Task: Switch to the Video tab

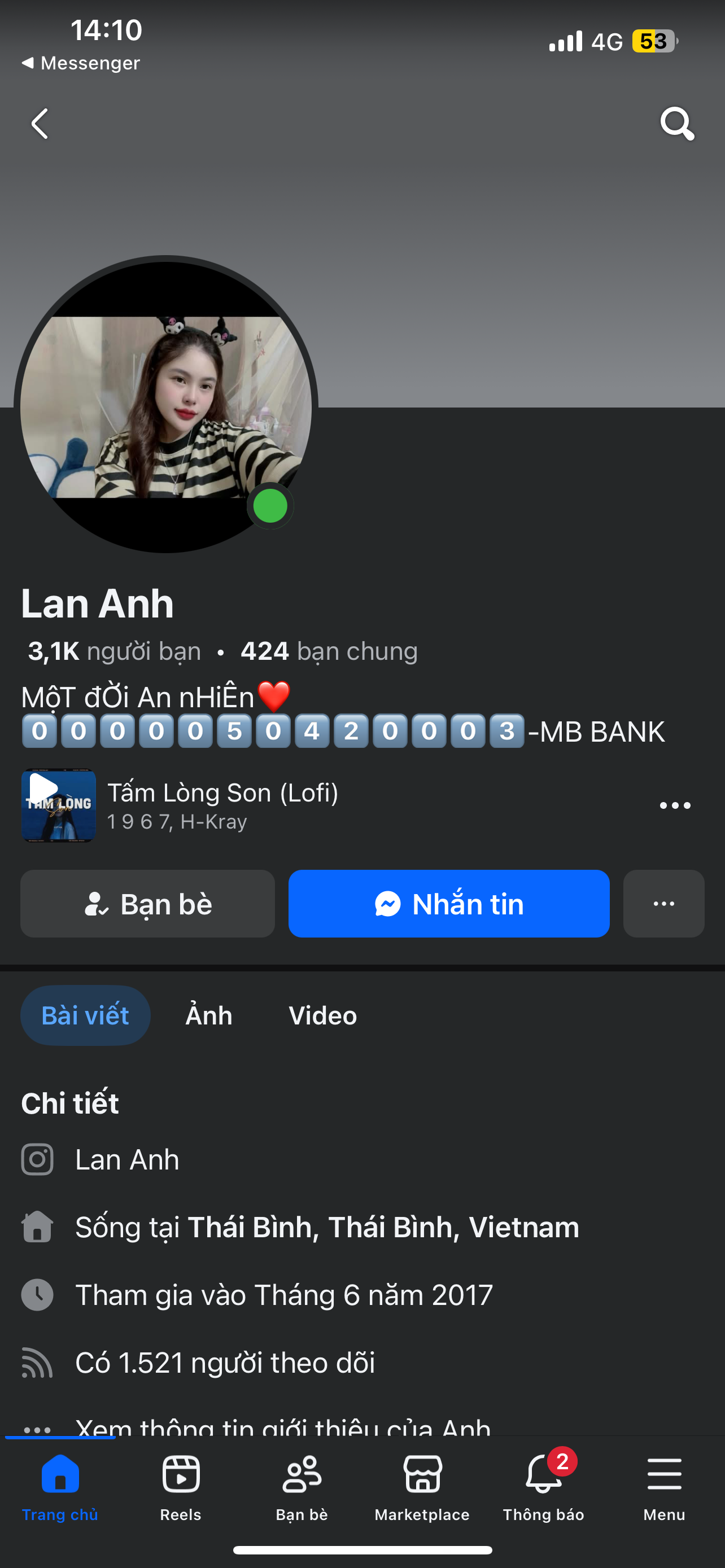Action: 322,1015
